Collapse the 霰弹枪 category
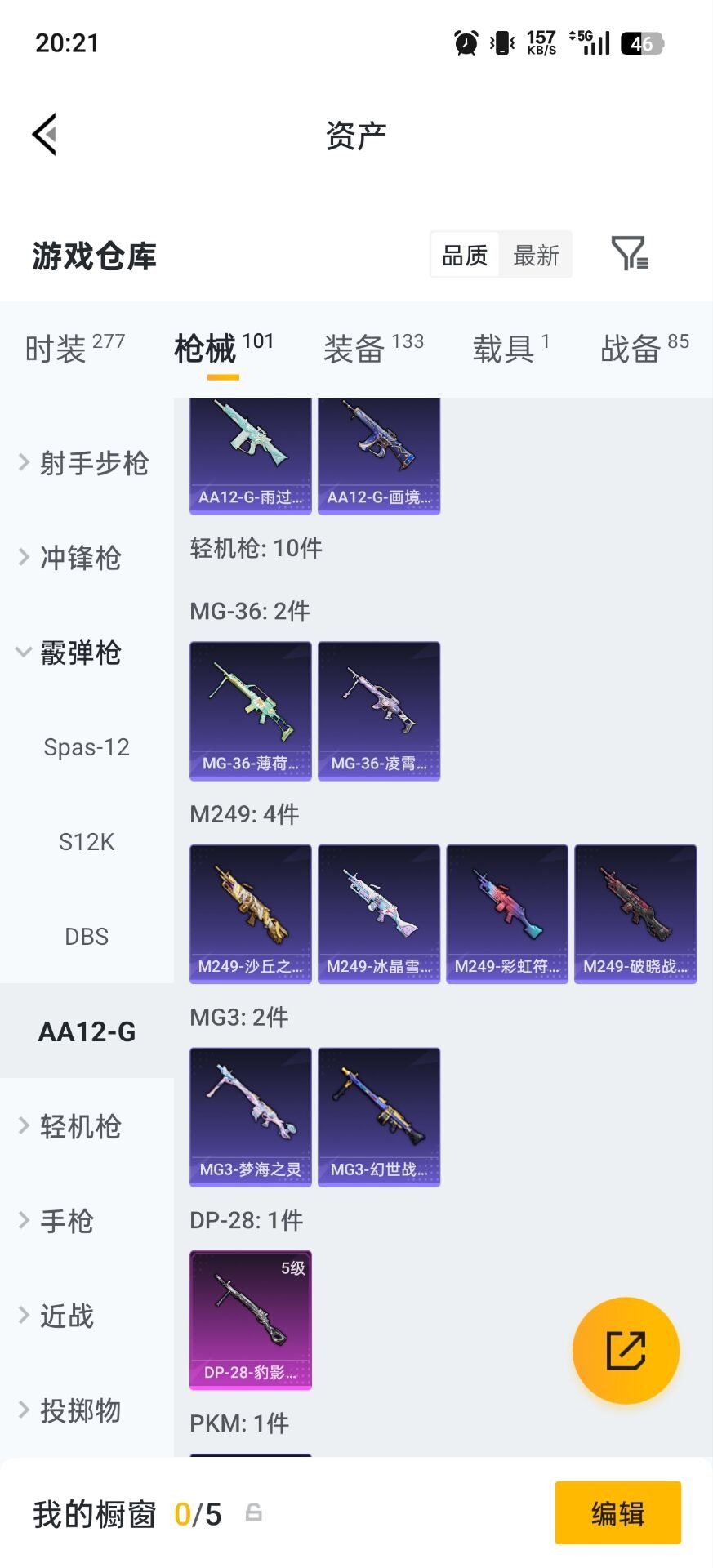Image resolution: width=713 pixels, height=1568 pixels. [x=81, y=653]
